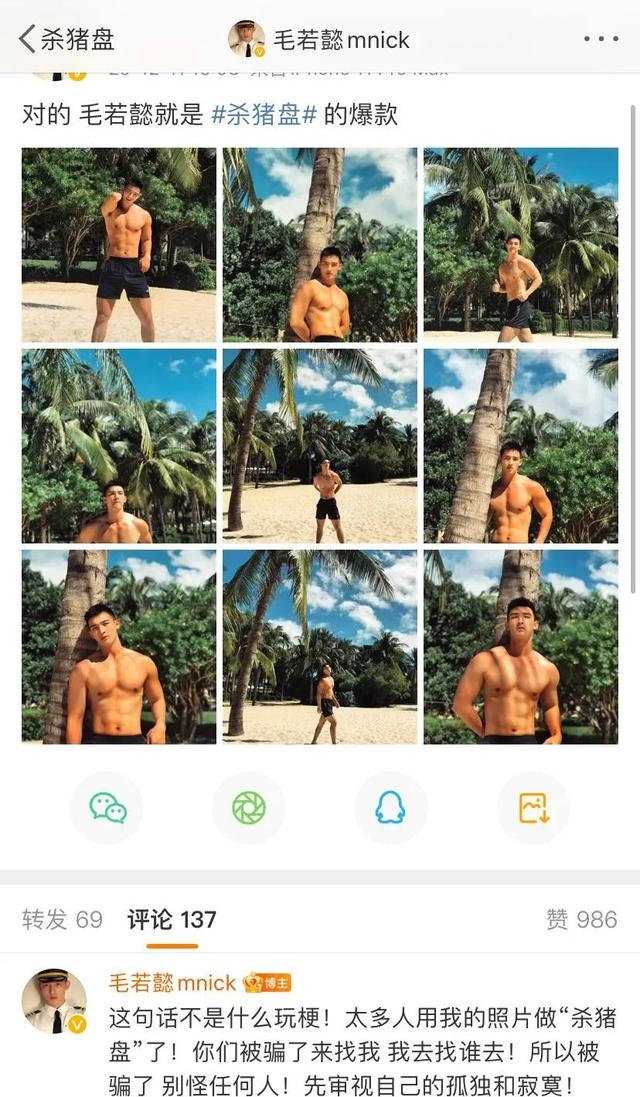Open the commenter's avatar beside the 博主 comment
Screen dimensions: 640x1097
54,1001
